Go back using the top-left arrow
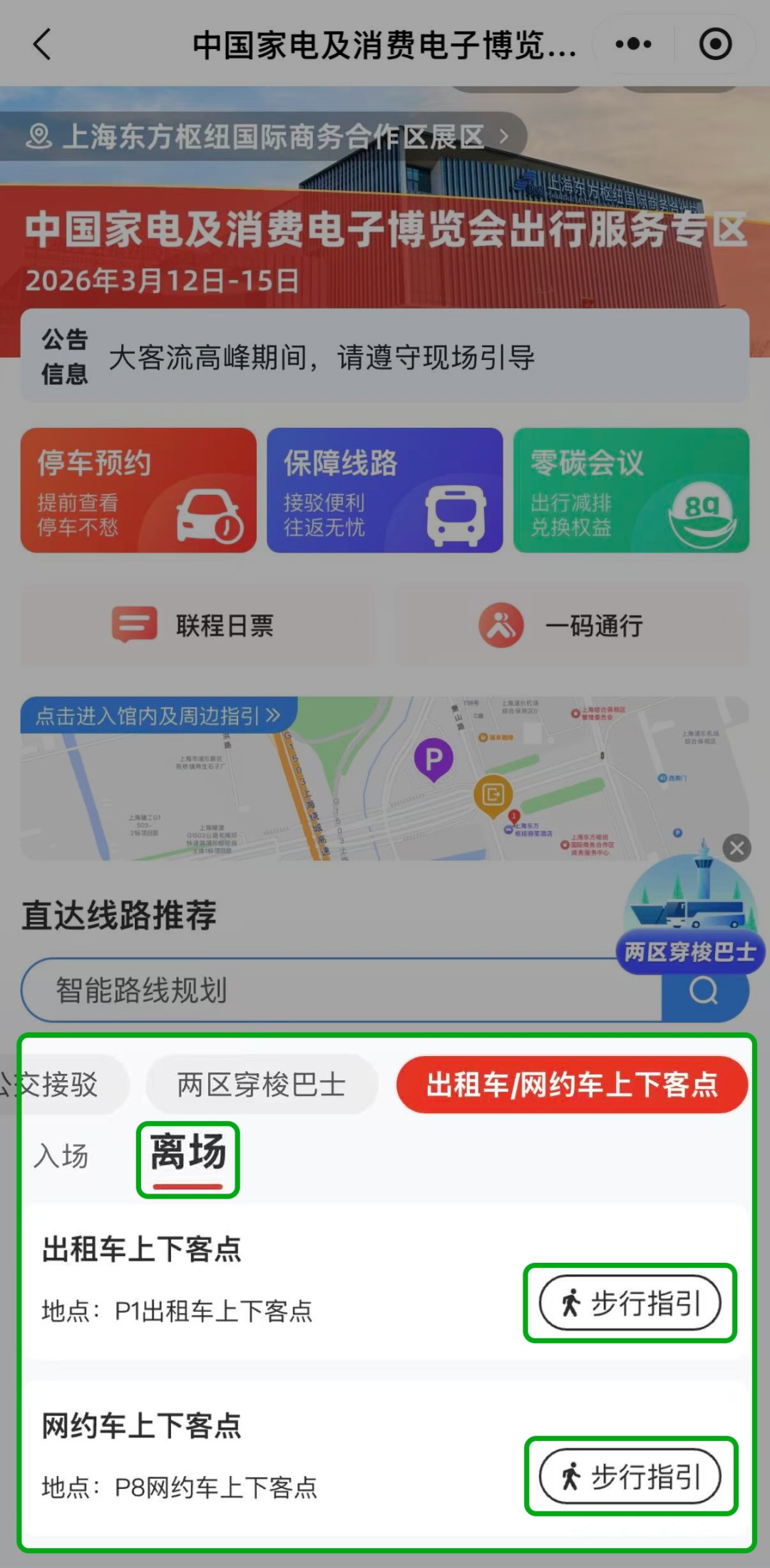Viewport: 770px width, 1568px height. (x=43, y=44)
